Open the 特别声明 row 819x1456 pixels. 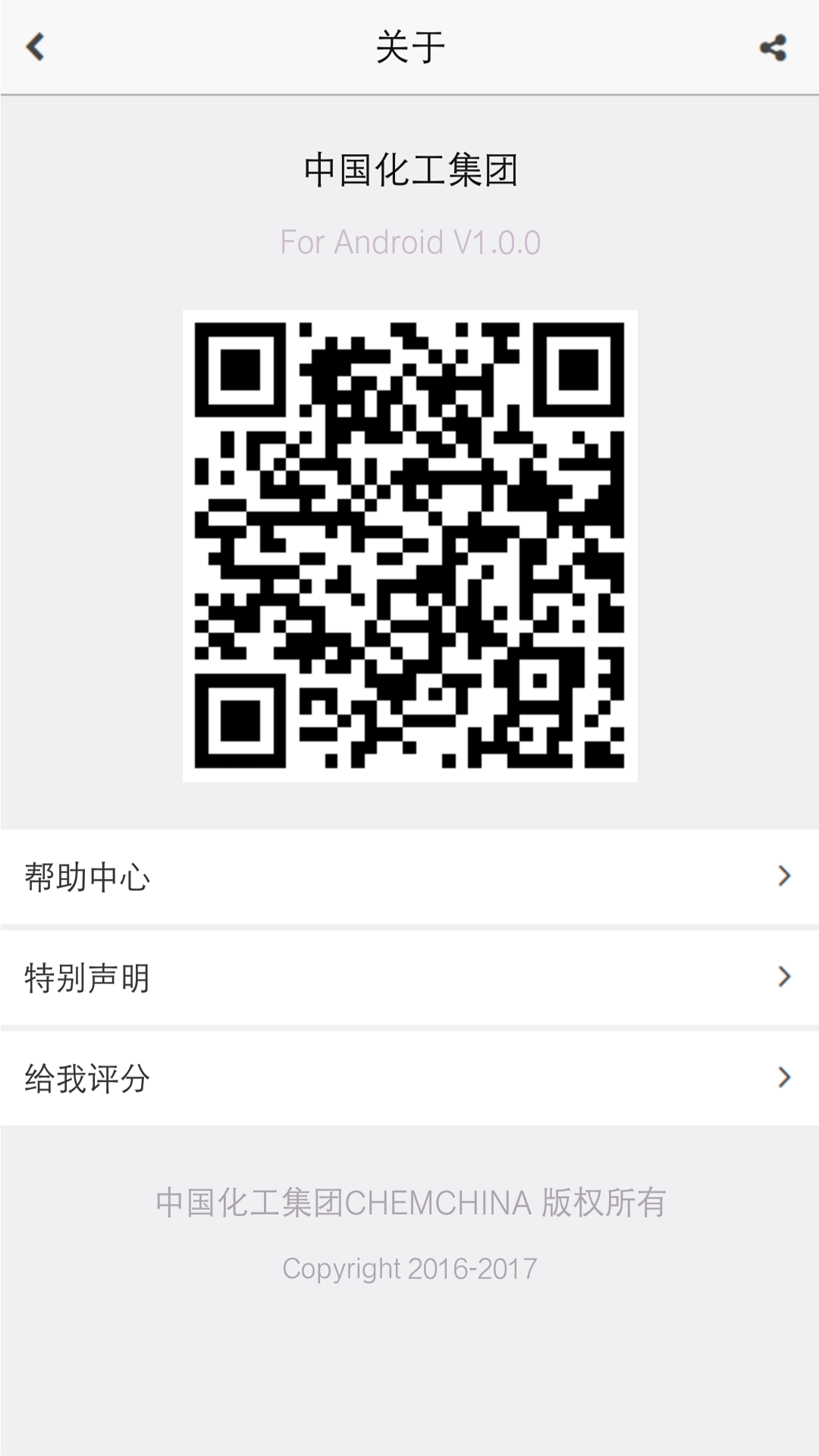pos(409,977)
